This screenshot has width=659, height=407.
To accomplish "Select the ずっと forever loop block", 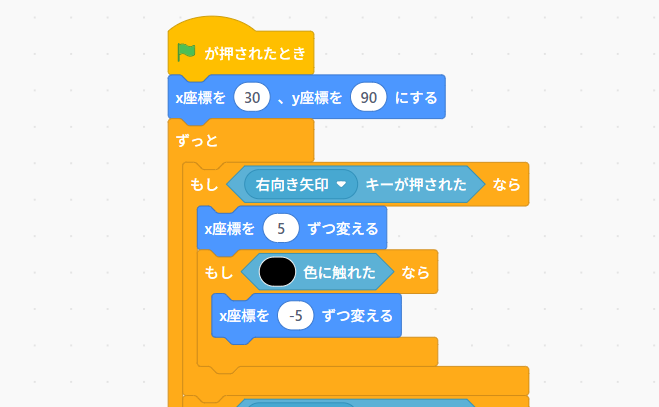I will [197, 140].
